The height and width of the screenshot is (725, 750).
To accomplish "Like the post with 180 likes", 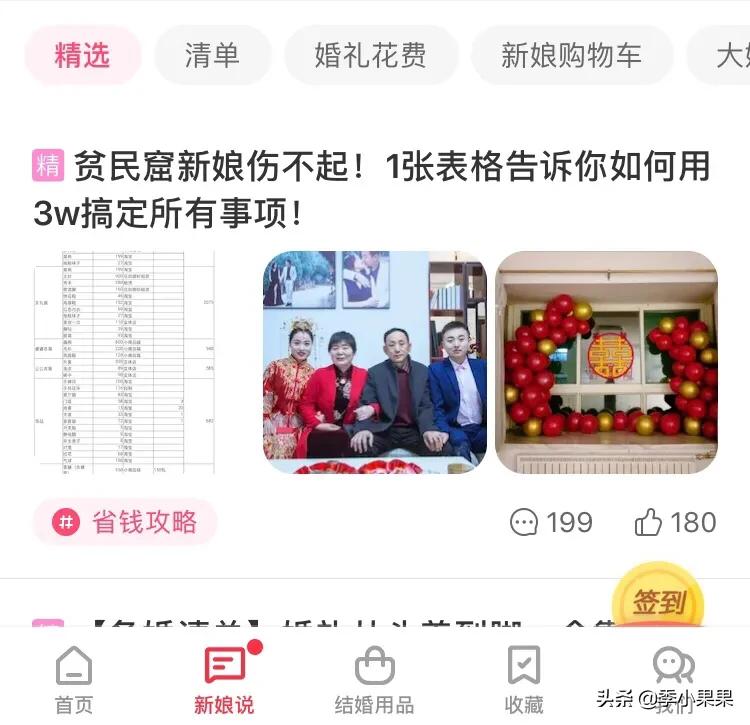I will coord(676,522).
